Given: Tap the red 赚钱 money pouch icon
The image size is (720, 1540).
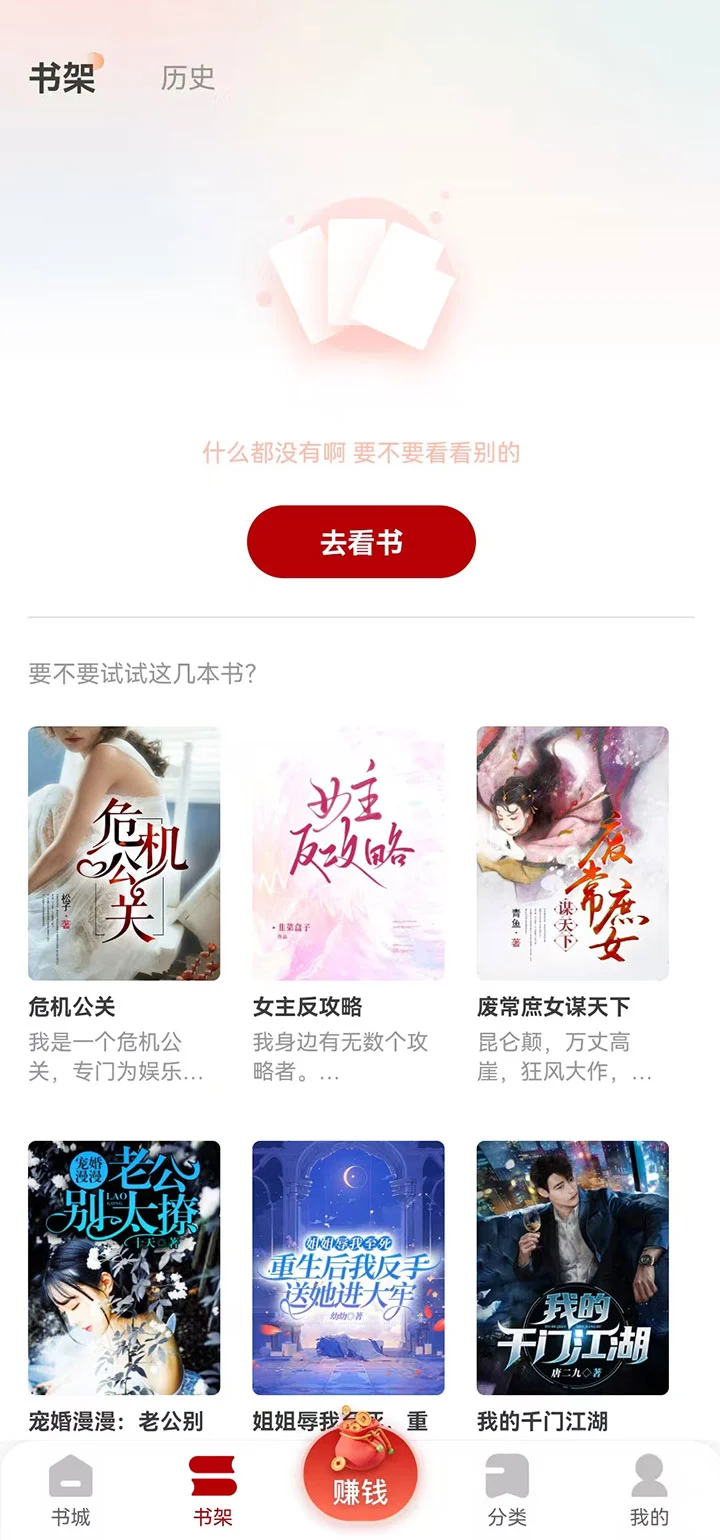Looking at the screenshot, I should coord(360,1480).
